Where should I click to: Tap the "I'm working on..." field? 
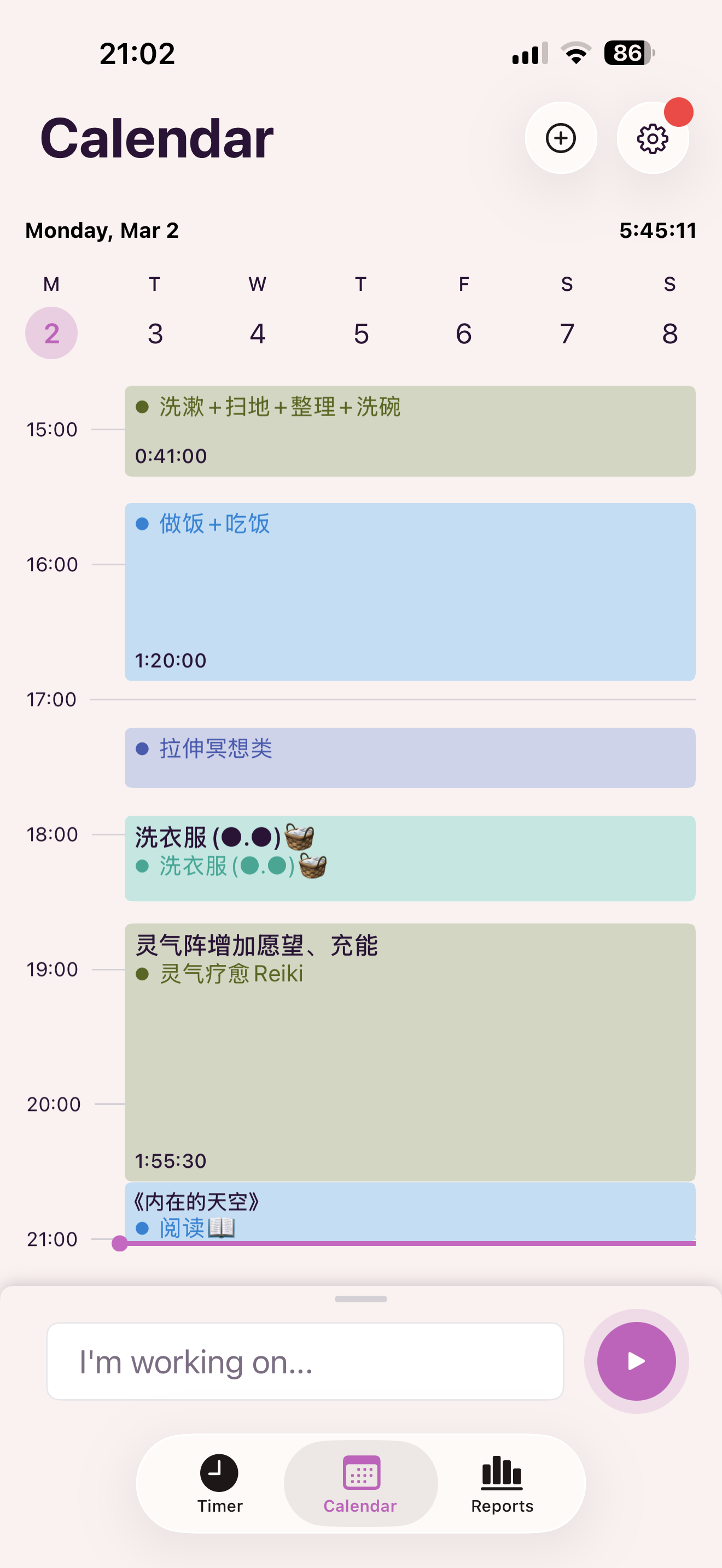tap(305, 1361)
